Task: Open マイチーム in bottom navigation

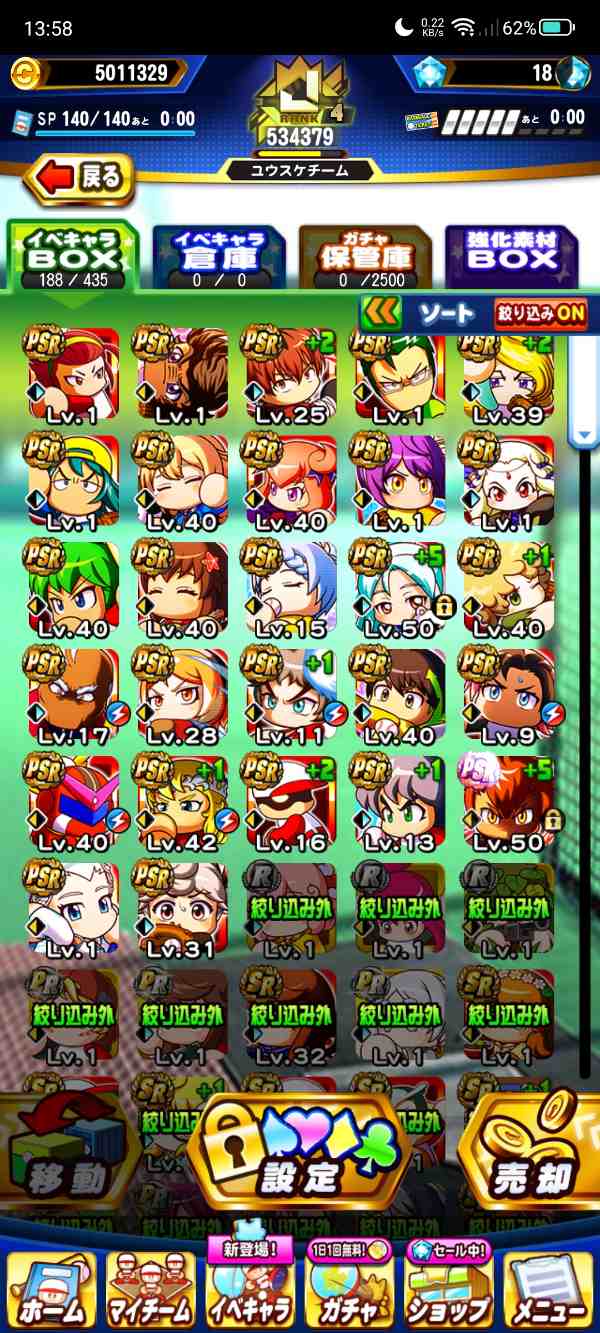Action: coord(151,1290)
